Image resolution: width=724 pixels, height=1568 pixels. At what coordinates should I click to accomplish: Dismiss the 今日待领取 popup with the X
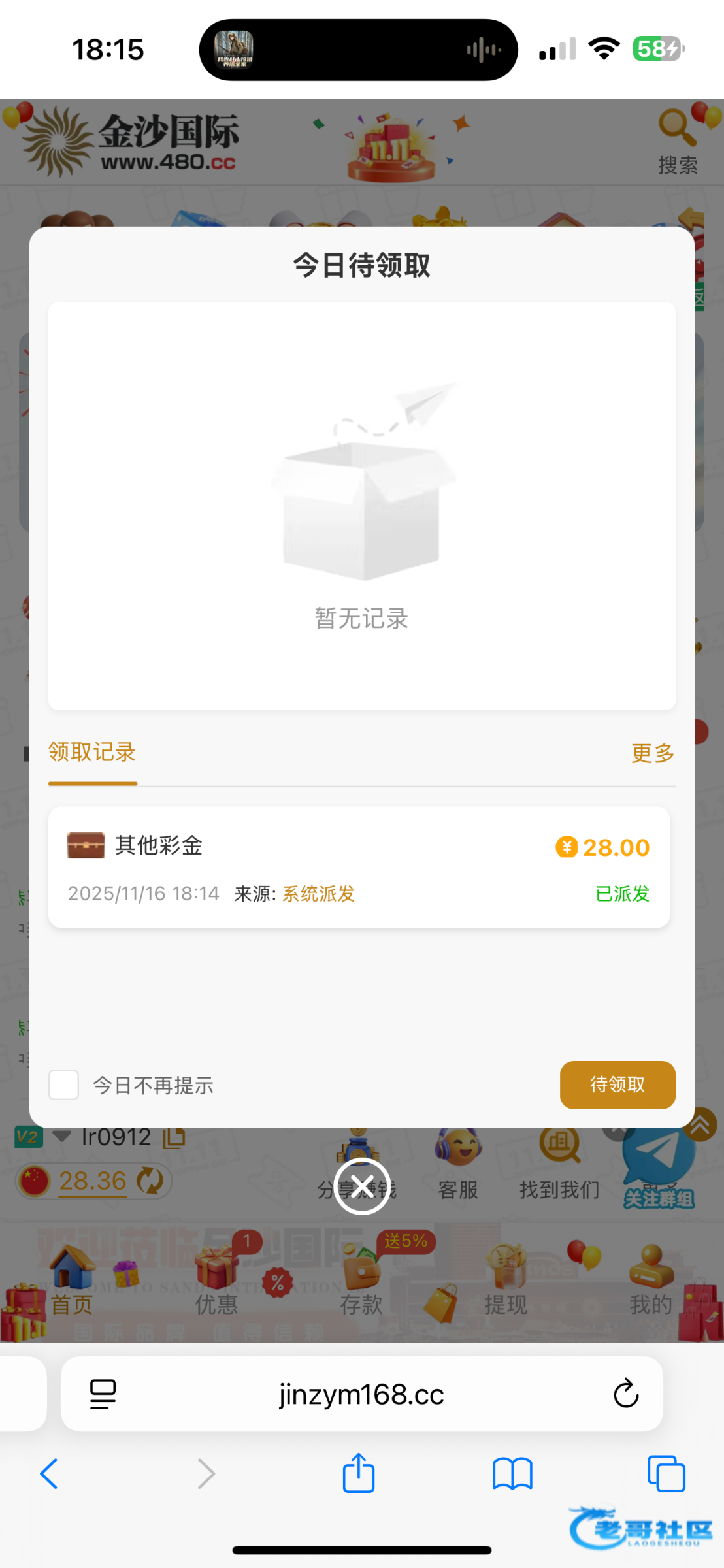362,1186
